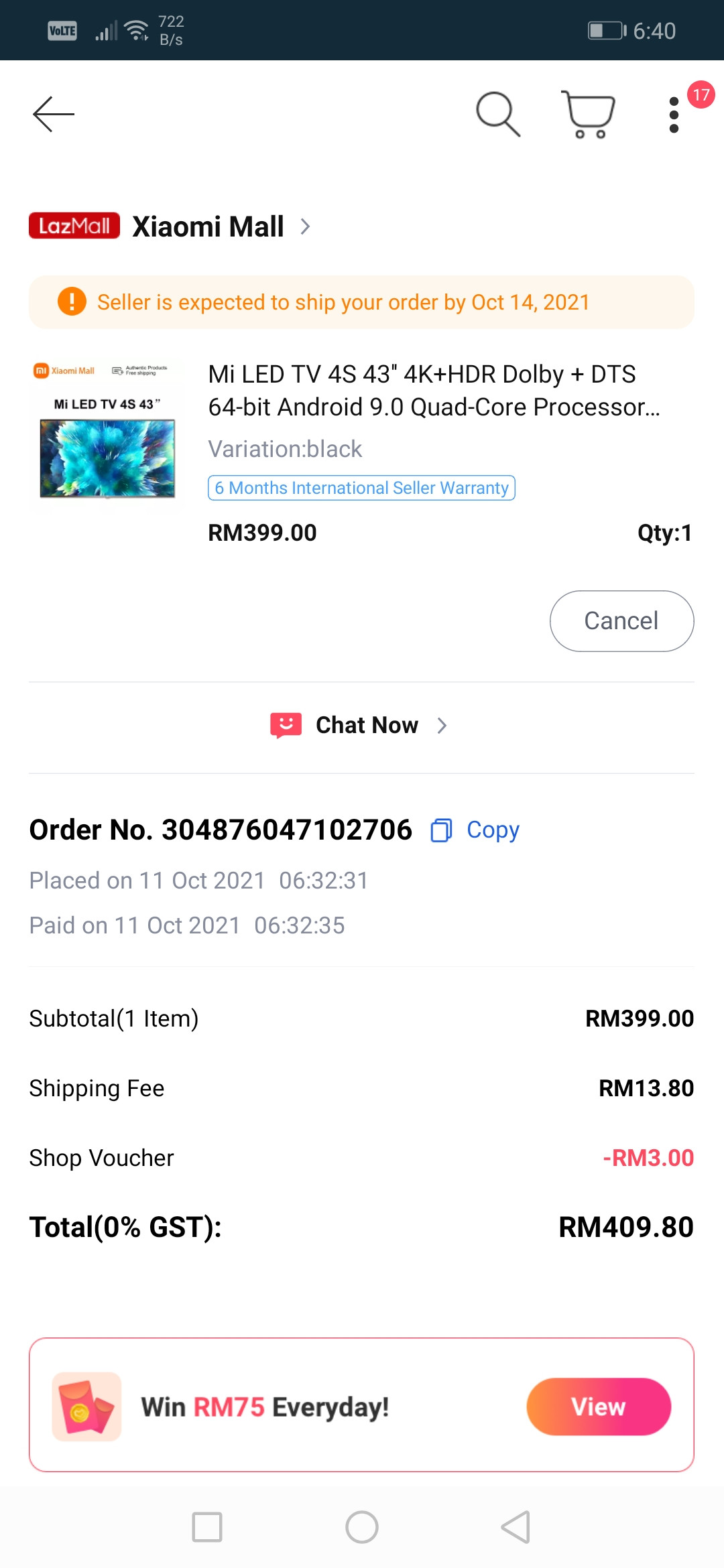Tap the chevron after Xiaomi Mall
Image resolution: width=724 pixels, height=1568 pixels.
point(306,226)
